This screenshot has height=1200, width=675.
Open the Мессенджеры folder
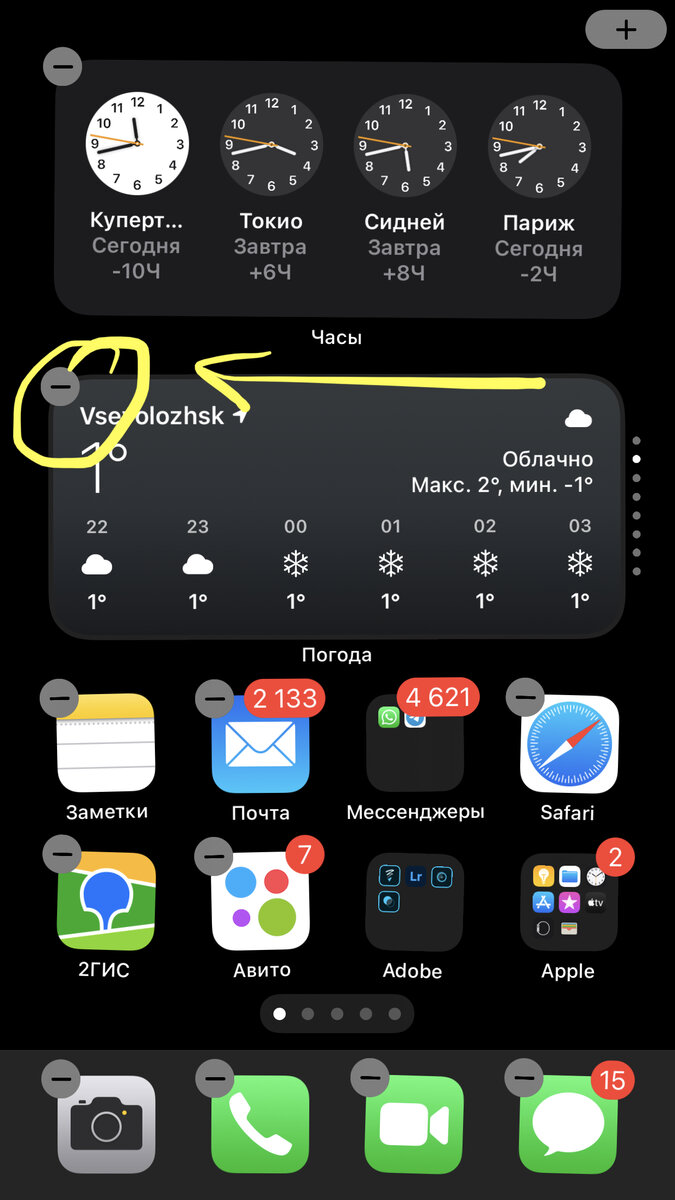click(415, 744)
